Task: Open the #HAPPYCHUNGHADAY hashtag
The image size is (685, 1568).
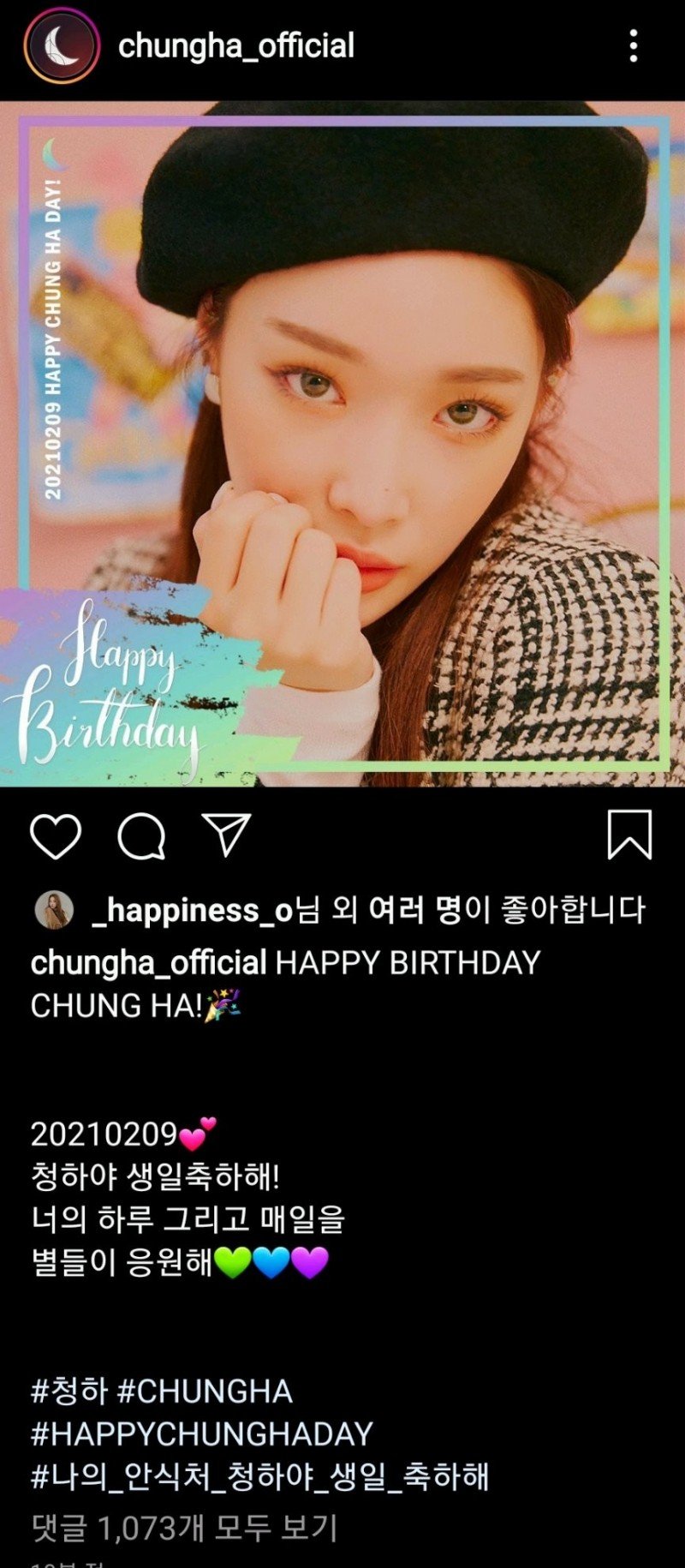Action: pyautogui.click(x=202, y=1433)
